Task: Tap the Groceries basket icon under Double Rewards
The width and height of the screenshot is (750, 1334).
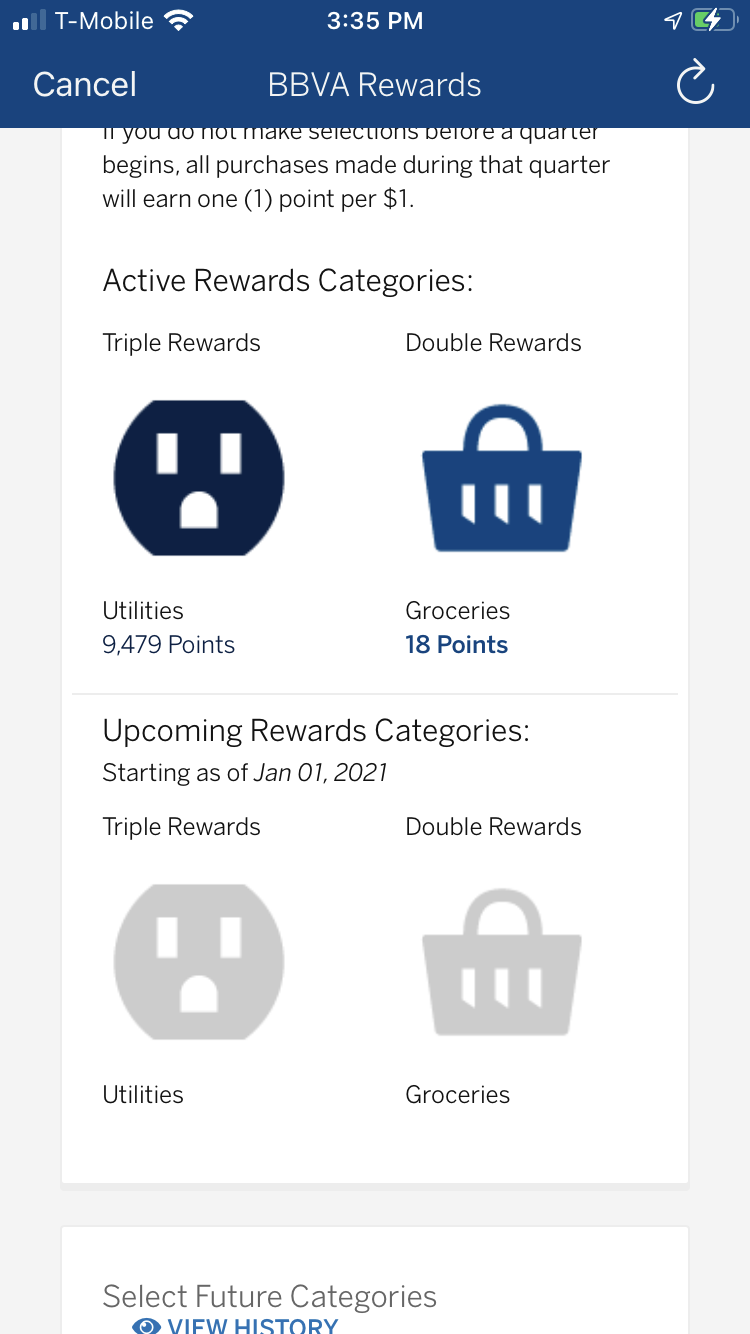Action: pyautogui.click(x=502, y=478)
